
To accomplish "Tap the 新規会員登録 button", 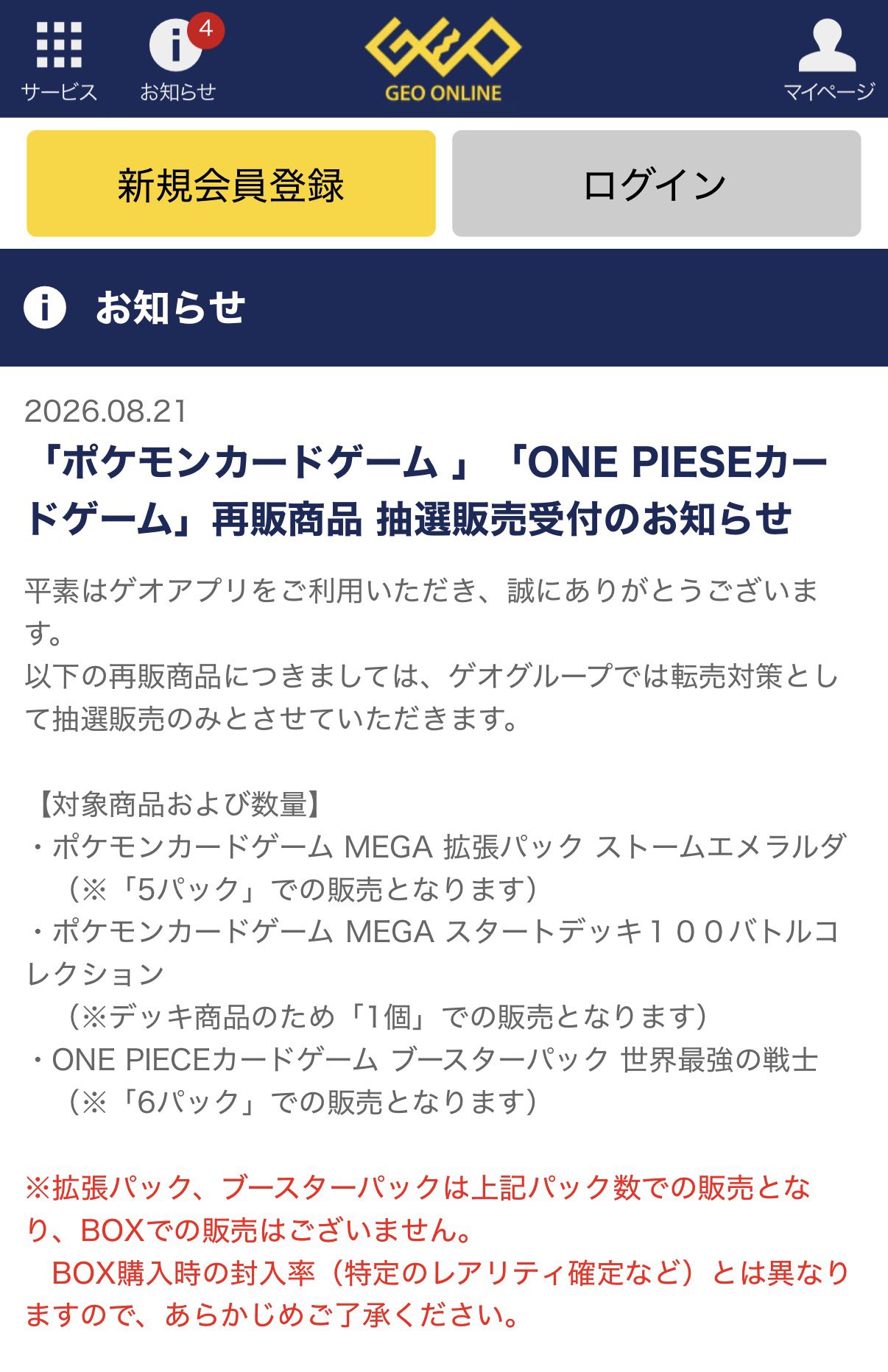I will click(231, 184).
